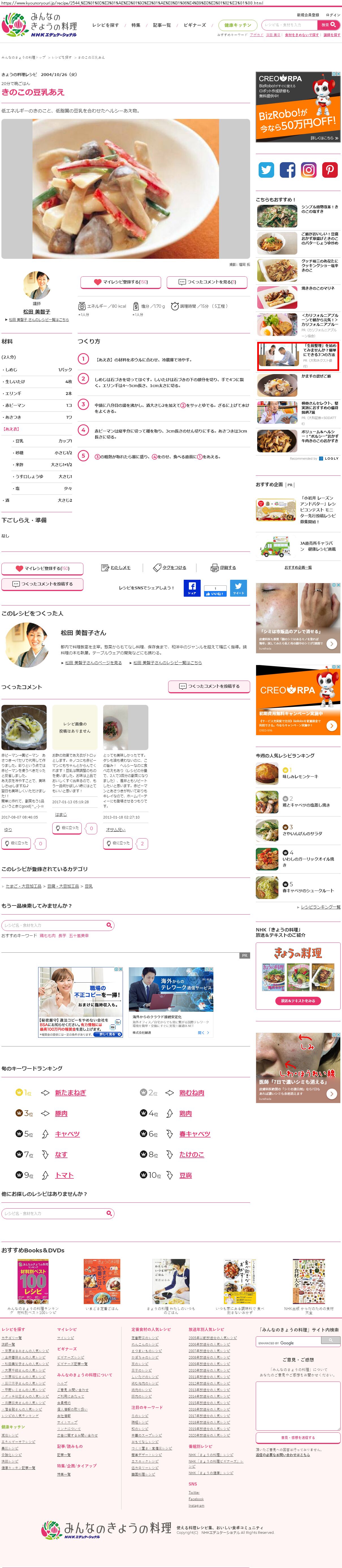Open the ビギナーズ navigation item
This screenshot has height=1568, width=342.
pyautogui.click(x=195, y=25)
